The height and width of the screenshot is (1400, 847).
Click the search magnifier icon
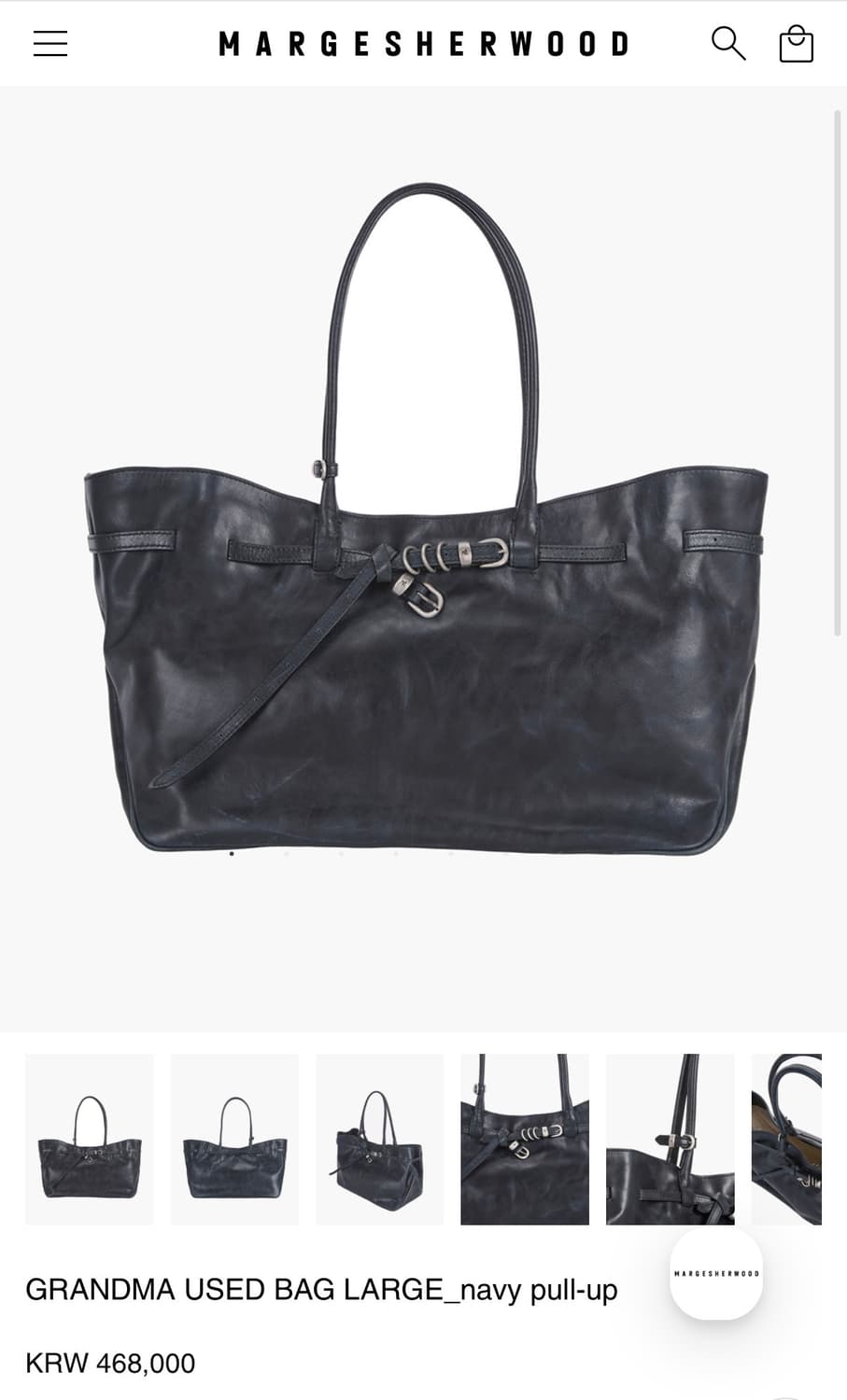pos(727,43)
